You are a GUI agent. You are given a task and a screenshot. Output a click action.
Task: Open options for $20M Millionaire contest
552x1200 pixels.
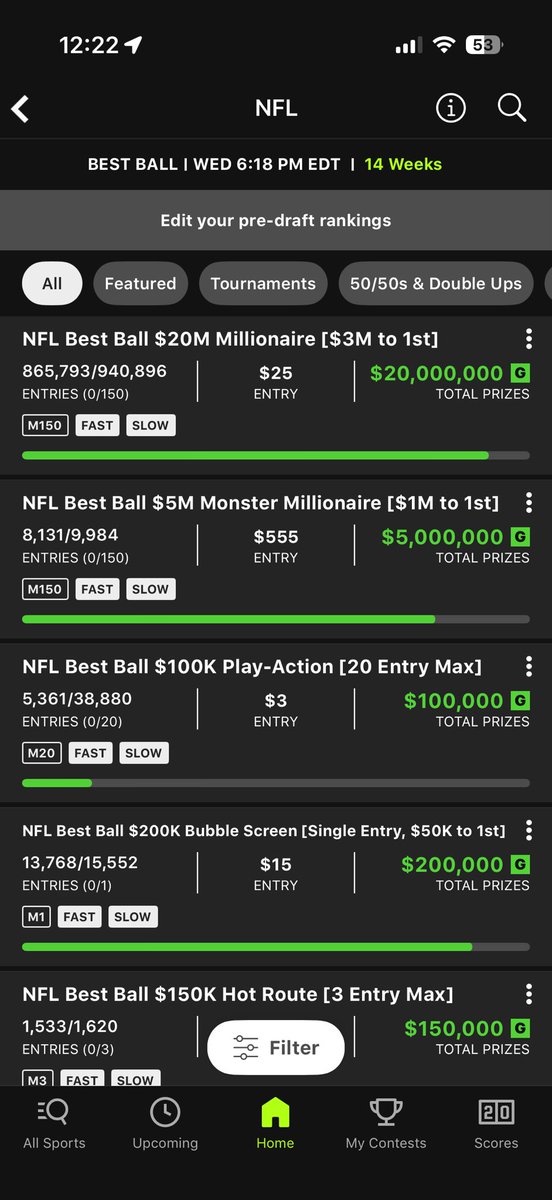pos(528,339)
